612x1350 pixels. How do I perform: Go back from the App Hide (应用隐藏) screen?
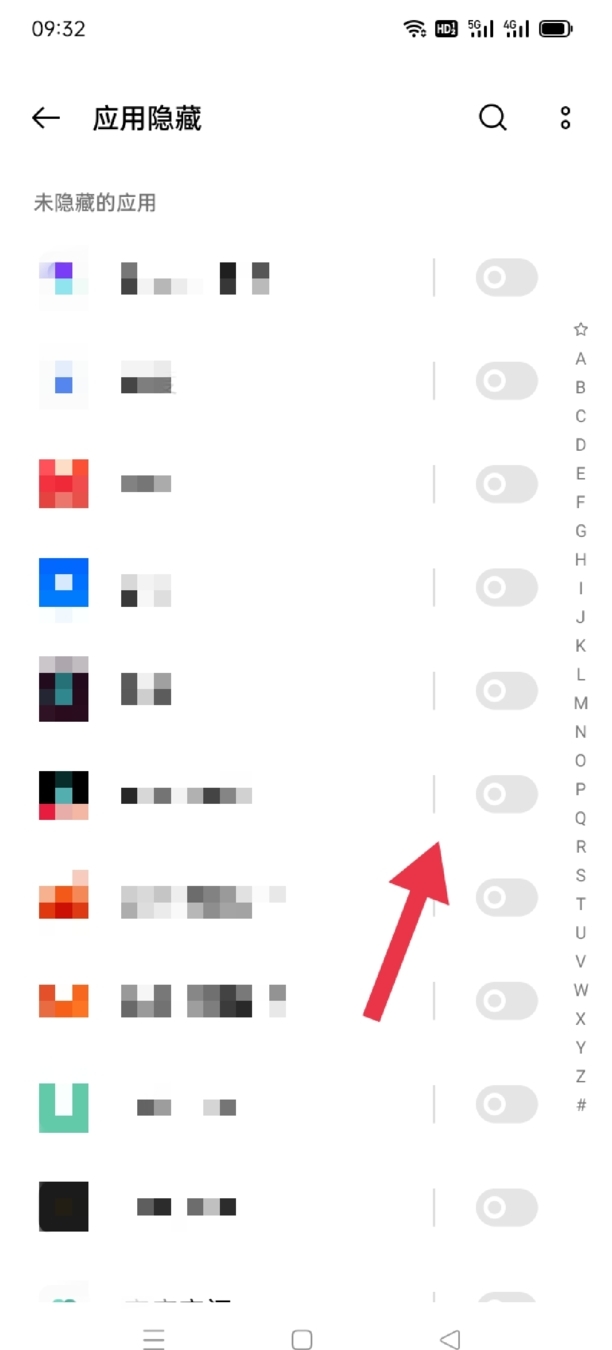tap(46, 118)
